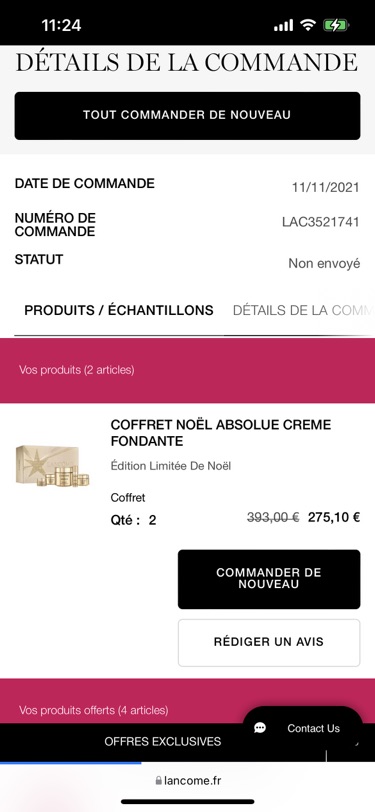Tap the lancome.fr address bar
Viewport: 375px width, 812px height.
click(x=188, y=781)
